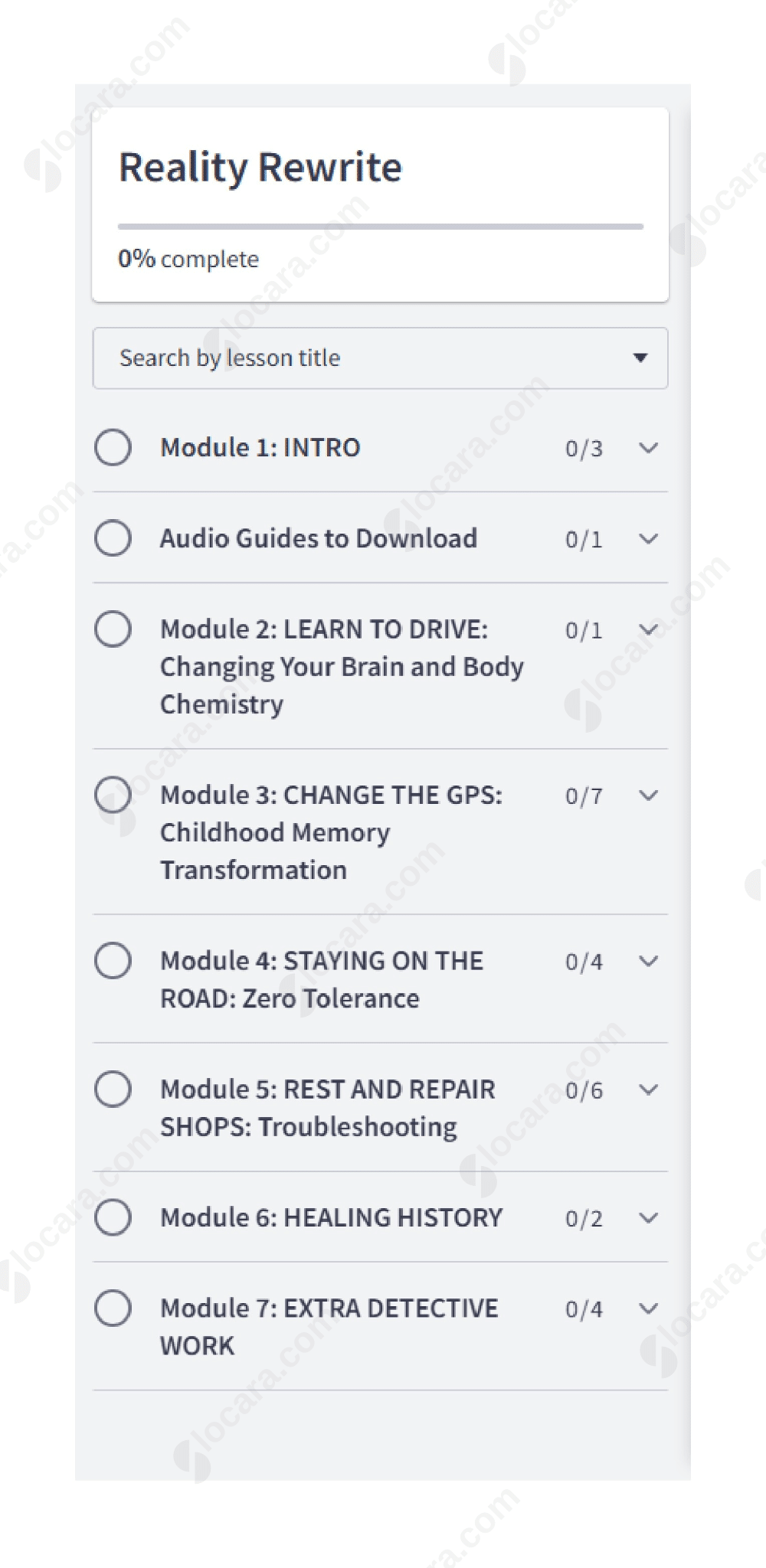The height and width of the screenshot is (1568, 766).
Task: Expand the Audio Guides to Download section
Action: coord(648,539)
